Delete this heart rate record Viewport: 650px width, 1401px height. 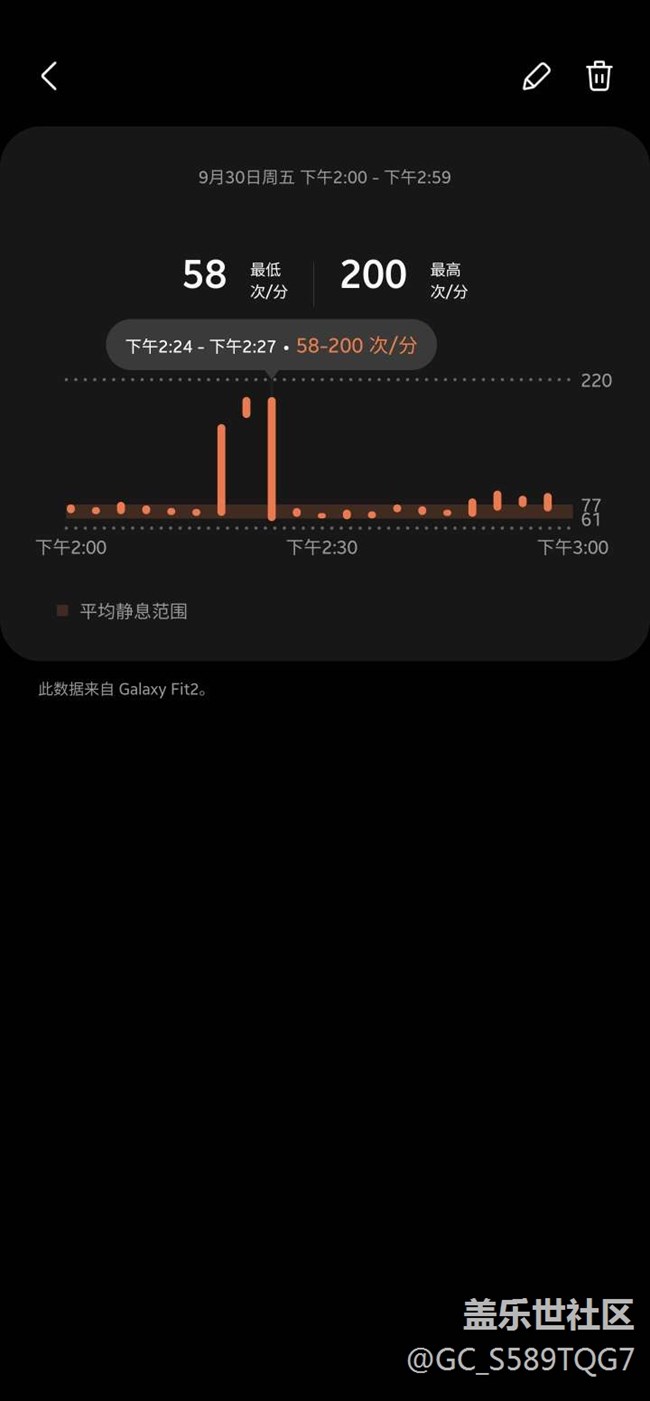599,76
